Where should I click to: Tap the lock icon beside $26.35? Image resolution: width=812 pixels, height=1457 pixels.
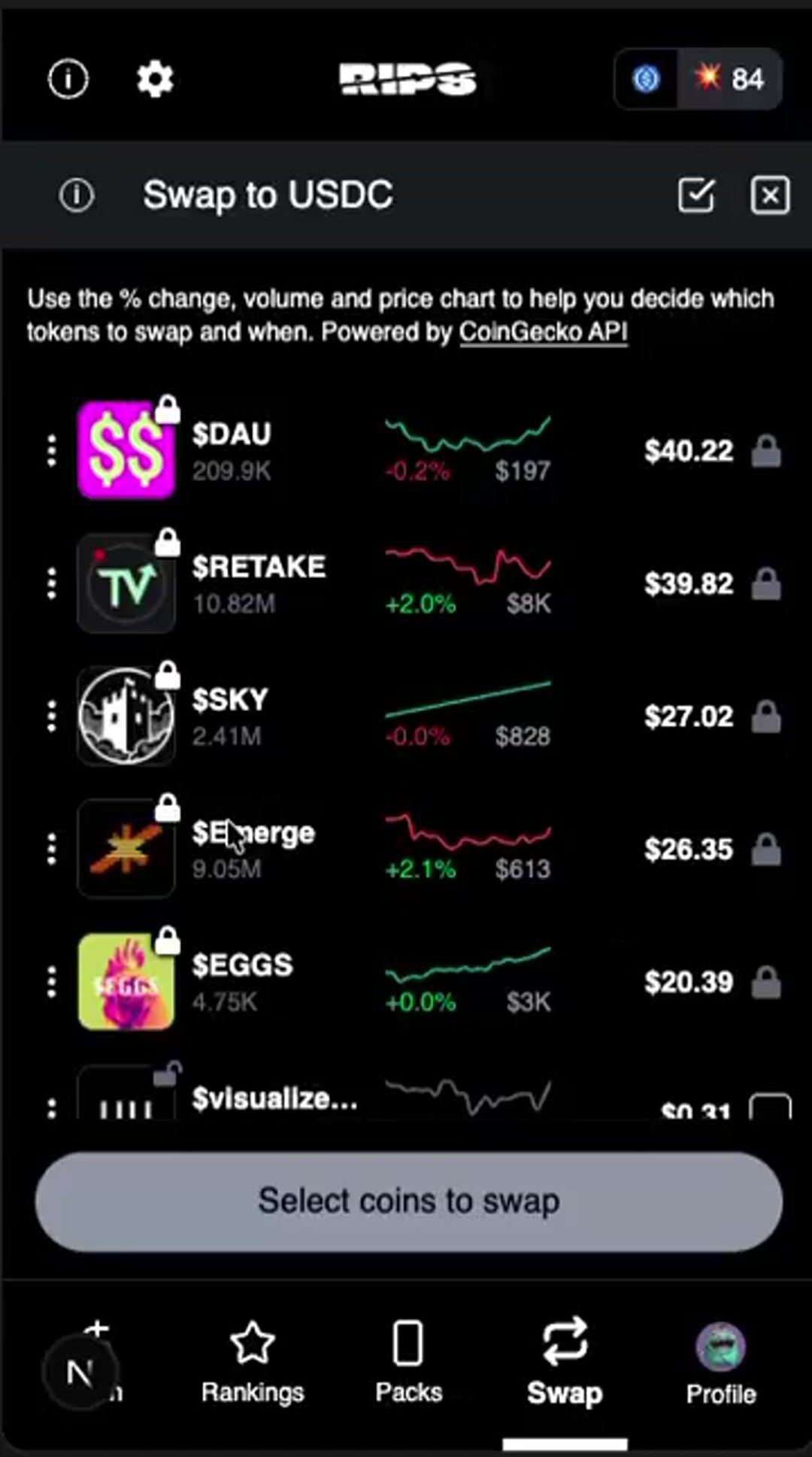tap(766, 850)
